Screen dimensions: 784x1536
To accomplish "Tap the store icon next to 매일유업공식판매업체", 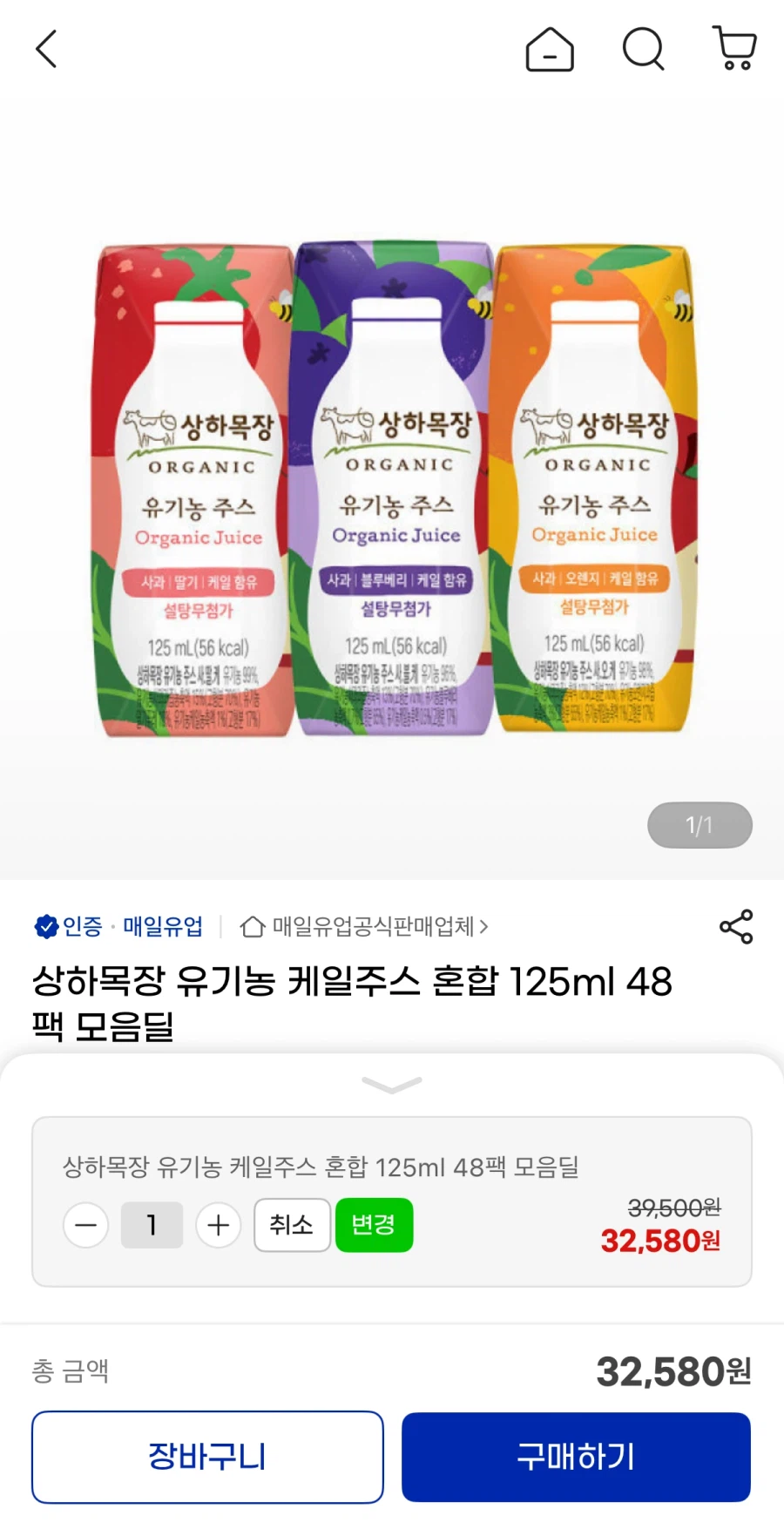I will (x=253, y=927).
